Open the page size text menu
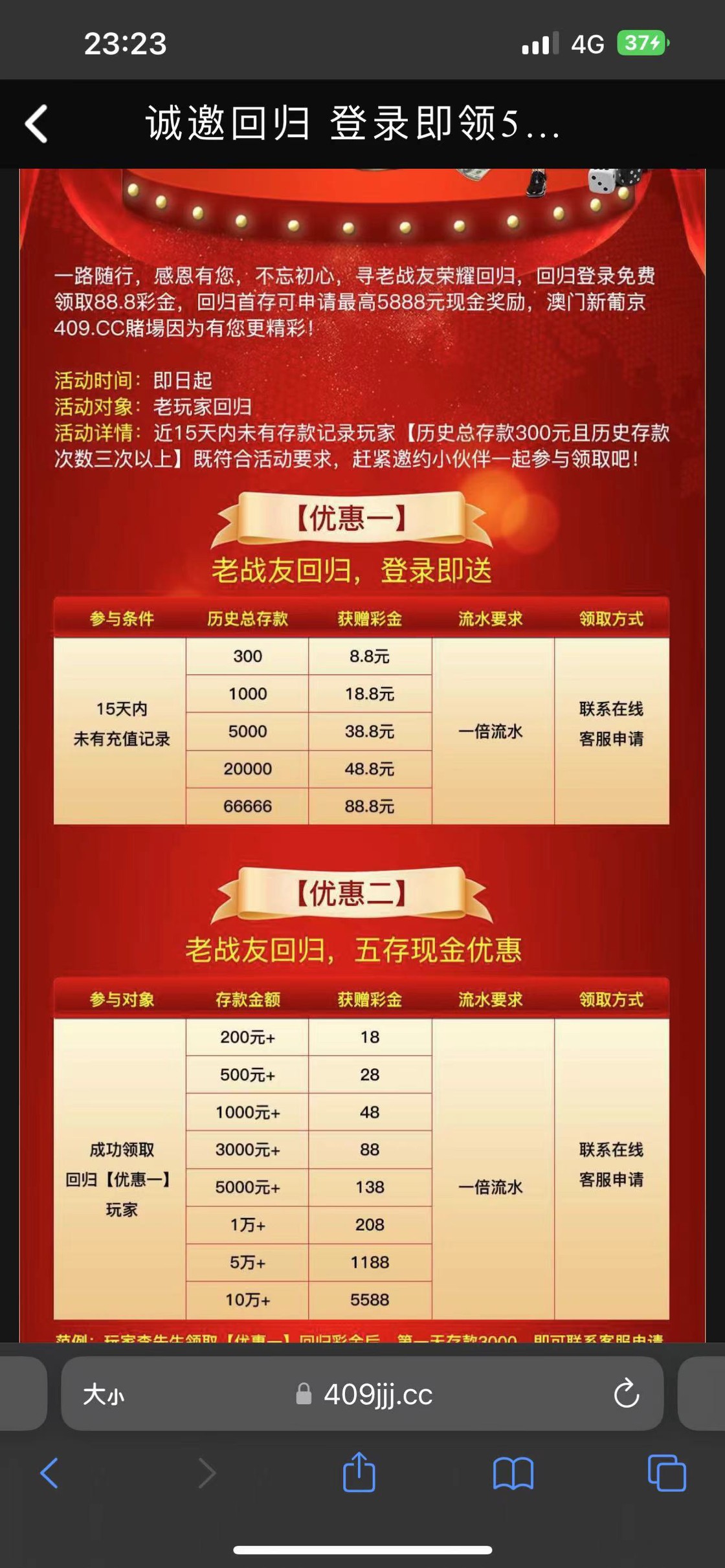This screenshot has width=725, height=1568. pyautogui.click(x=104, y=1395)
